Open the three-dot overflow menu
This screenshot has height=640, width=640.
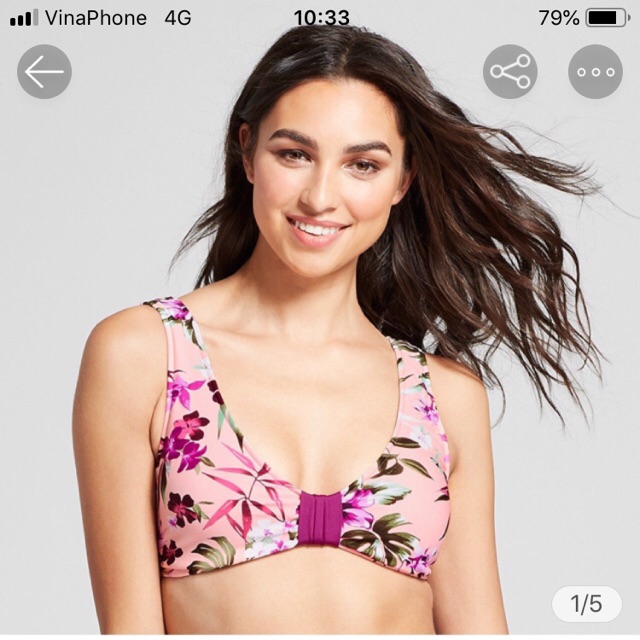pos(595,72)
